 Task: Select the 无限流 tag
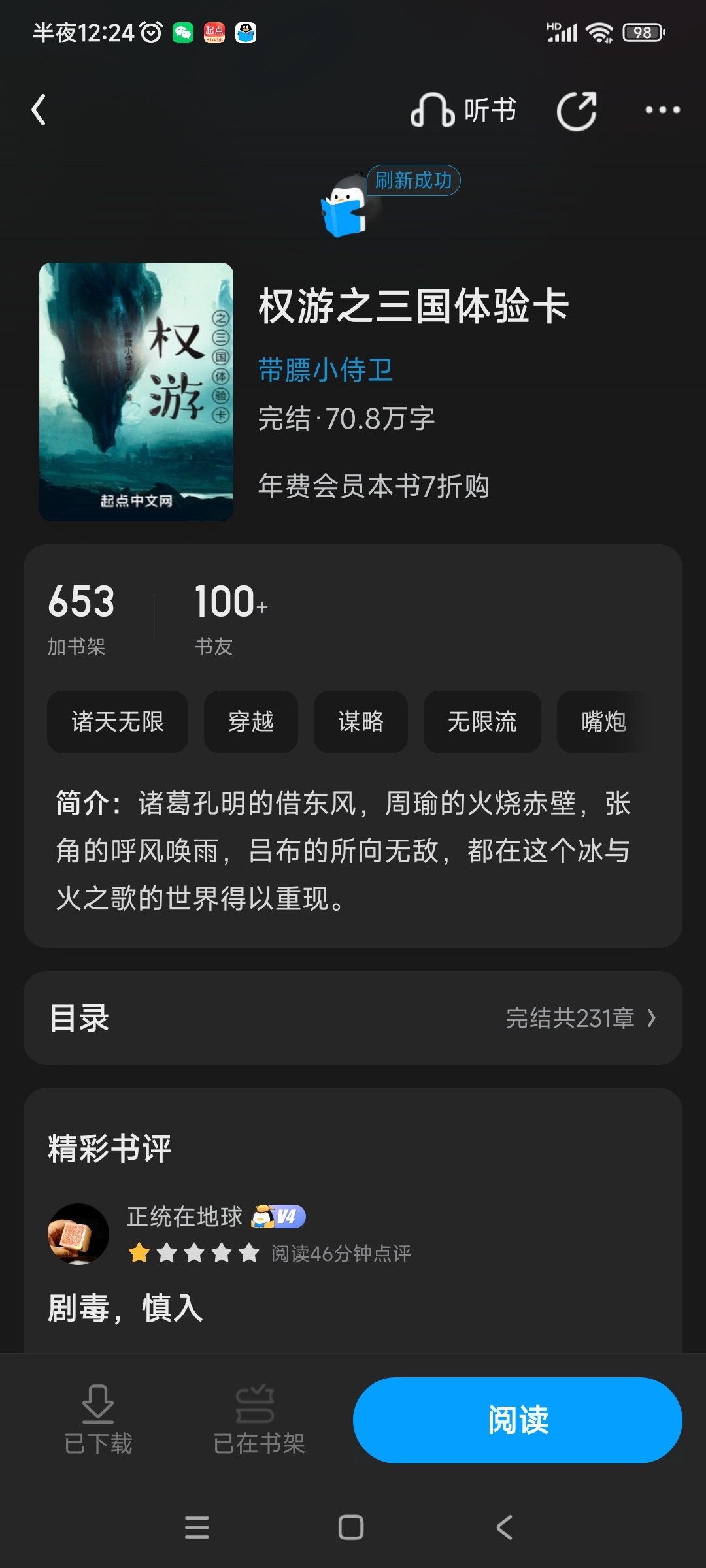pyautogui.click(x=482, y=722)
